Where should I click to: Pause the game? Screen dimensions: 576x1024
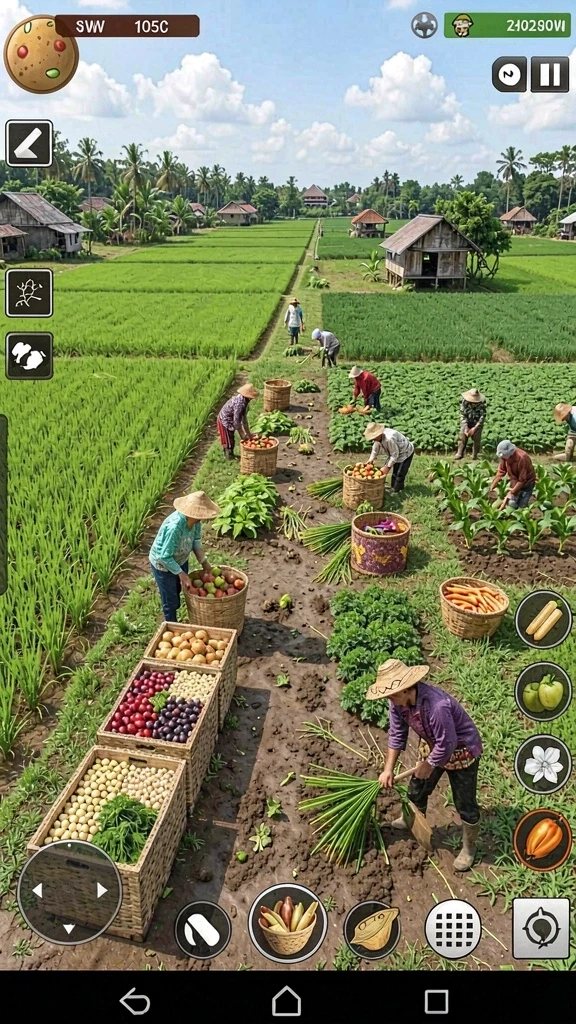549,74
